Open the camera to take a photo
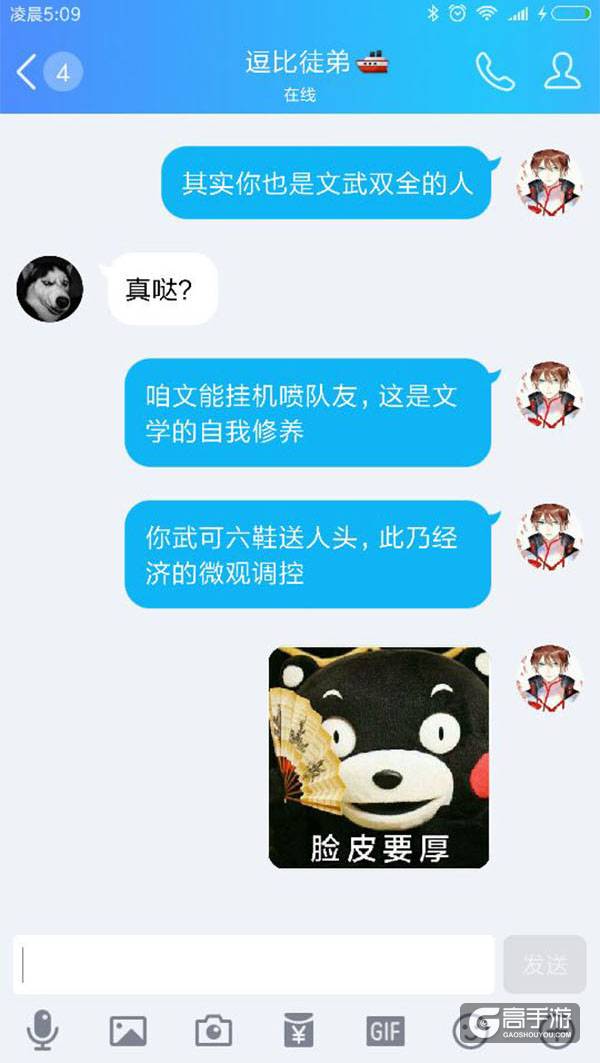The height and width of the screenshot is (1063, 600). tap(213, 1030)
